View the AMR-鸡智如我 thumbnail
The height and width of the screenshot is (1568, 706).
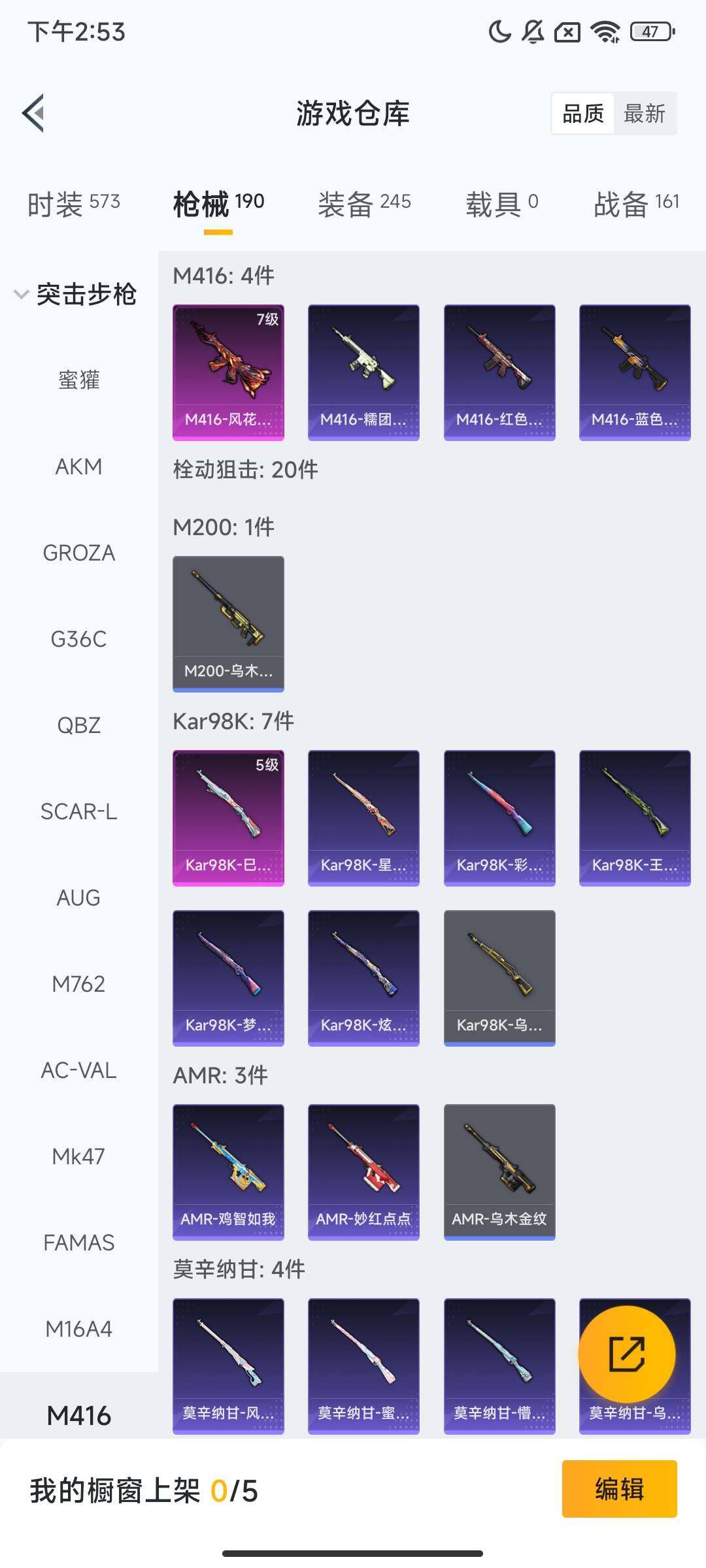[227, 1170]
